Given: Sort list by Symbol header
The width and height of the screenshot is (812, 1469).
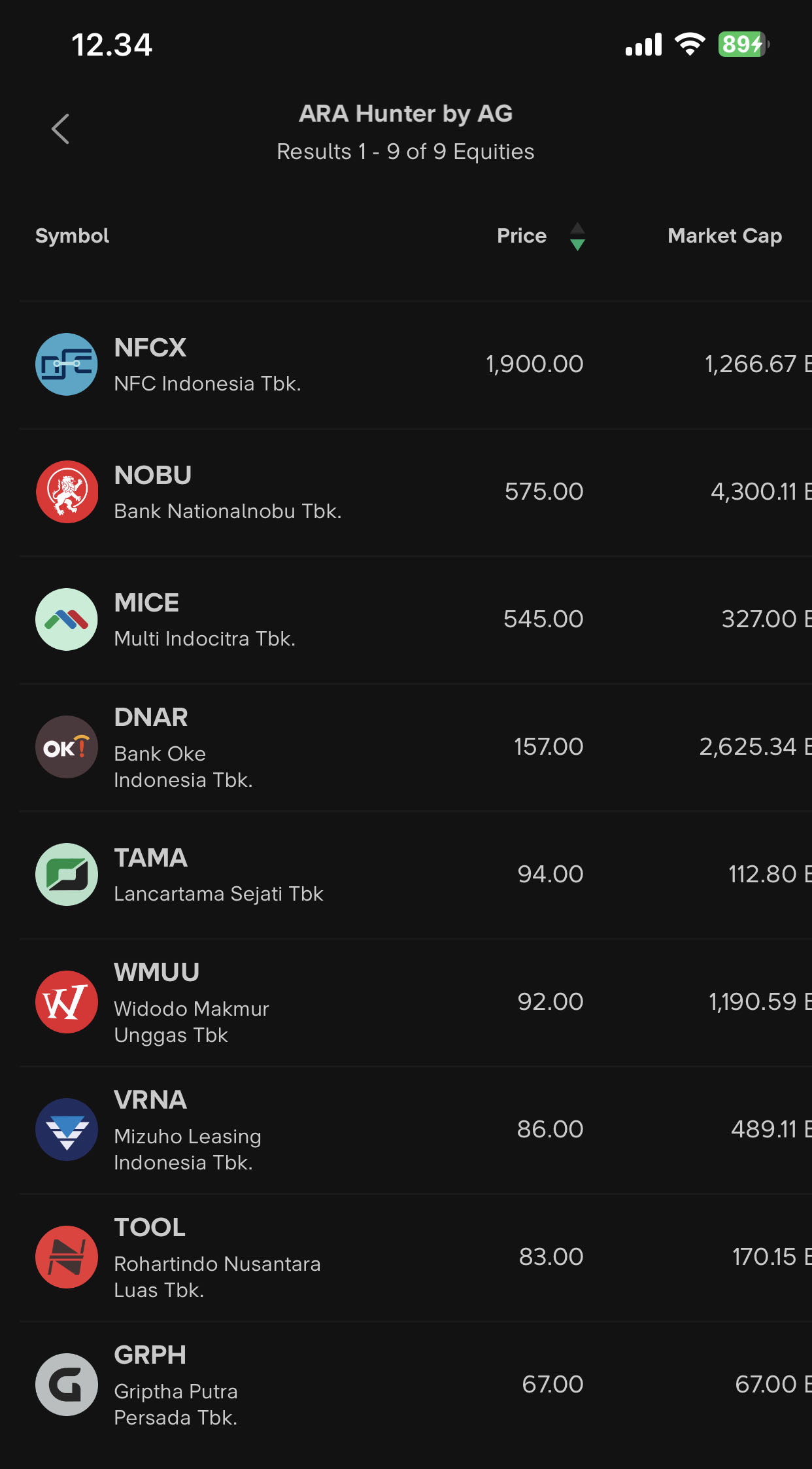Looking at the screenshot, I should 72,236.
